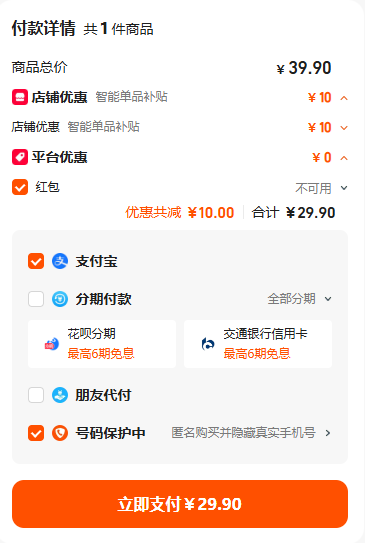Expand the 店铺优惠 智能单品补贴 detail row
This screenshot has height=543, width=365.
[344, 128]
